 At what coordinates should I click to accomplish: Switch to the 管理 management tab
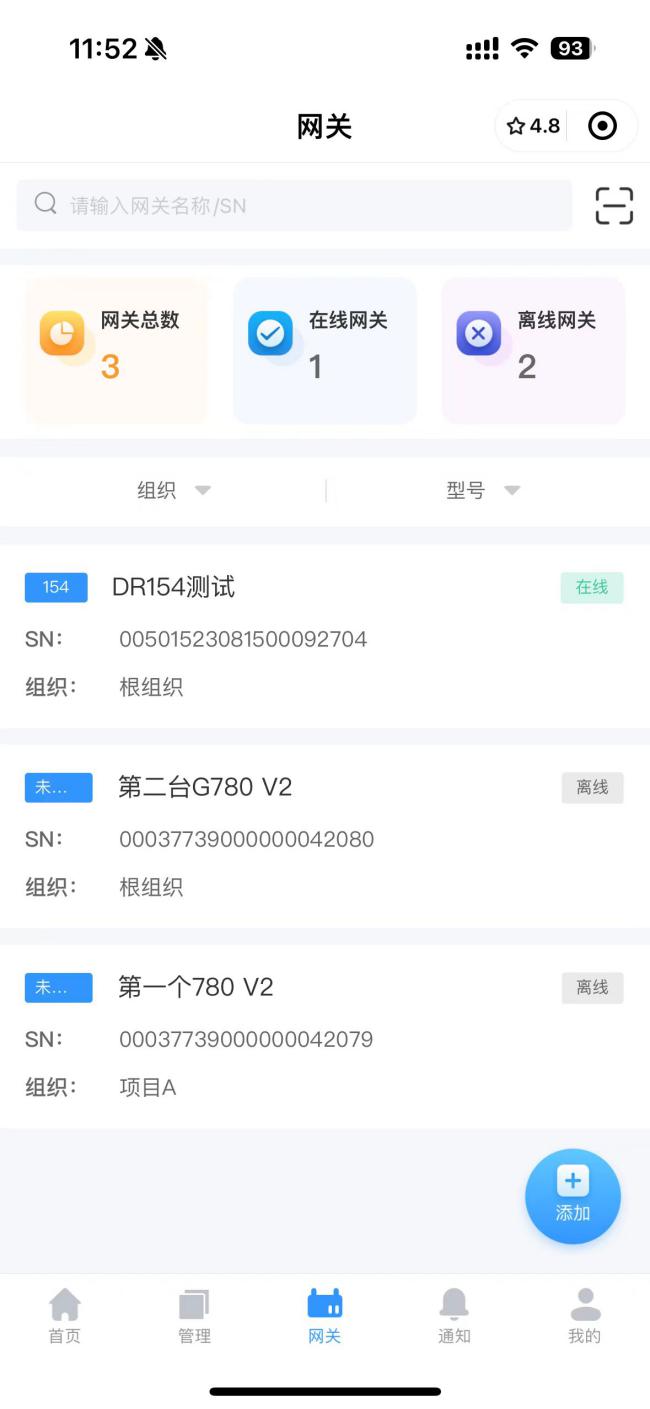click(195, 1316)
